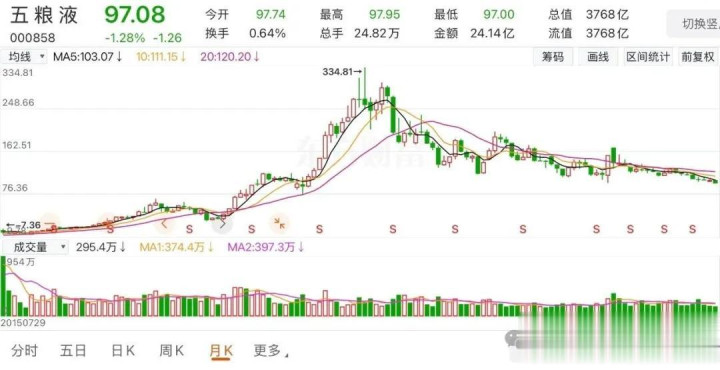Select the 月K chart tab

[221, 351]
